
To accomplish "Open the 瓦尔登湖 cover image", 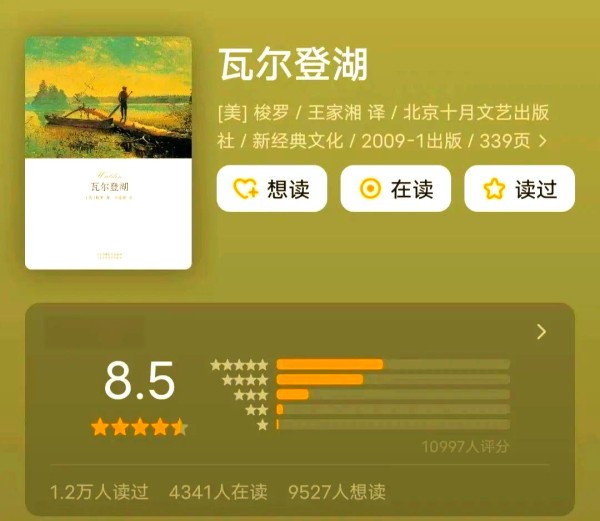I will (108, 153).
